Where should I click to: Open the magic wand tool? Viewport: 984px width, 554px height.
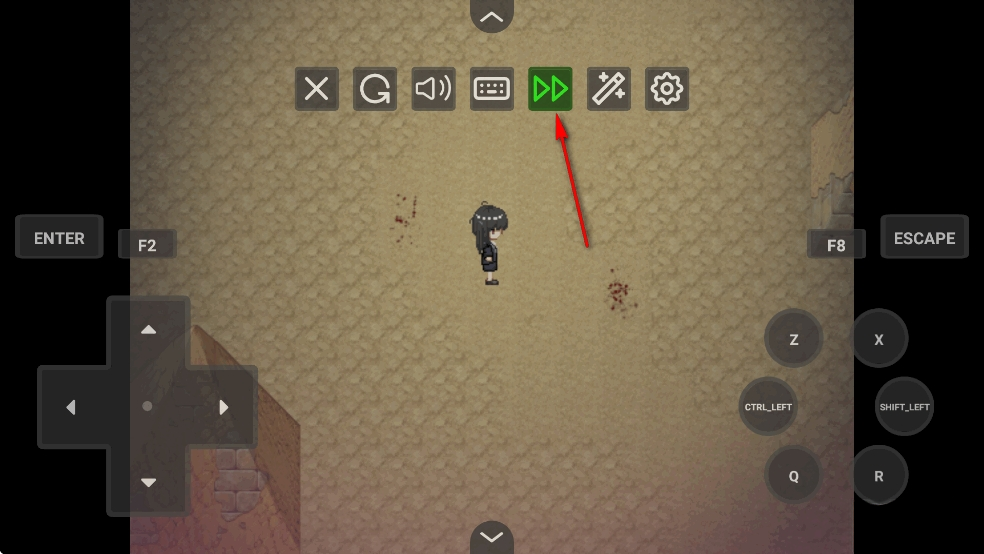tap(608, 89)
